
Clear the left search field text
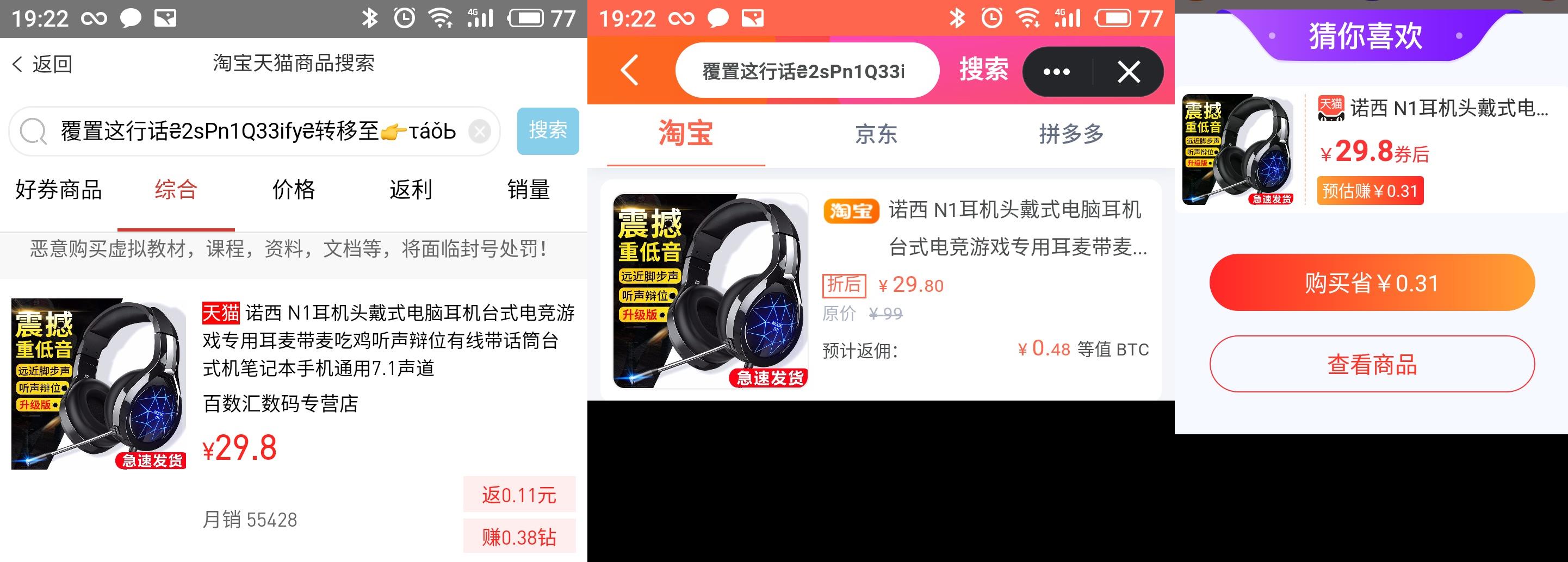click(480, 132)
